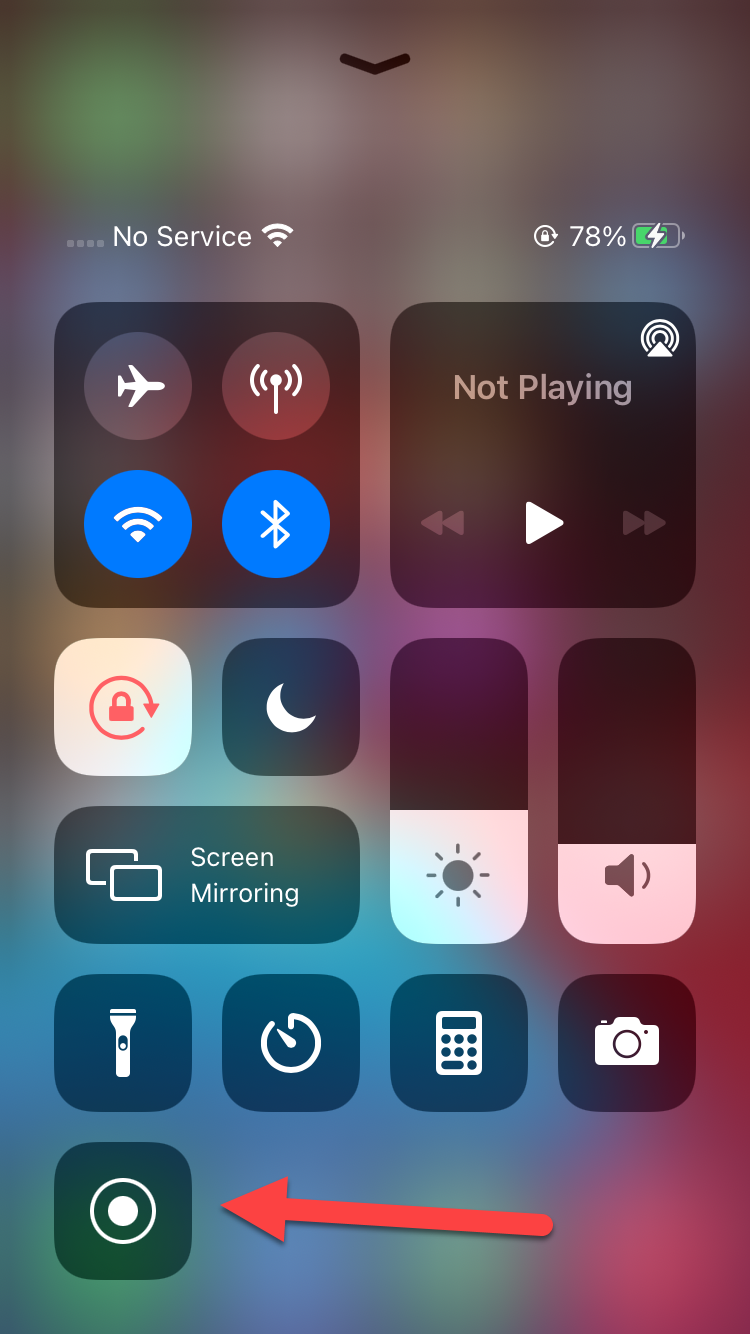Open the Timer
The width and height of the screenshot is (750, 1334).
(x=291, y=1043)
